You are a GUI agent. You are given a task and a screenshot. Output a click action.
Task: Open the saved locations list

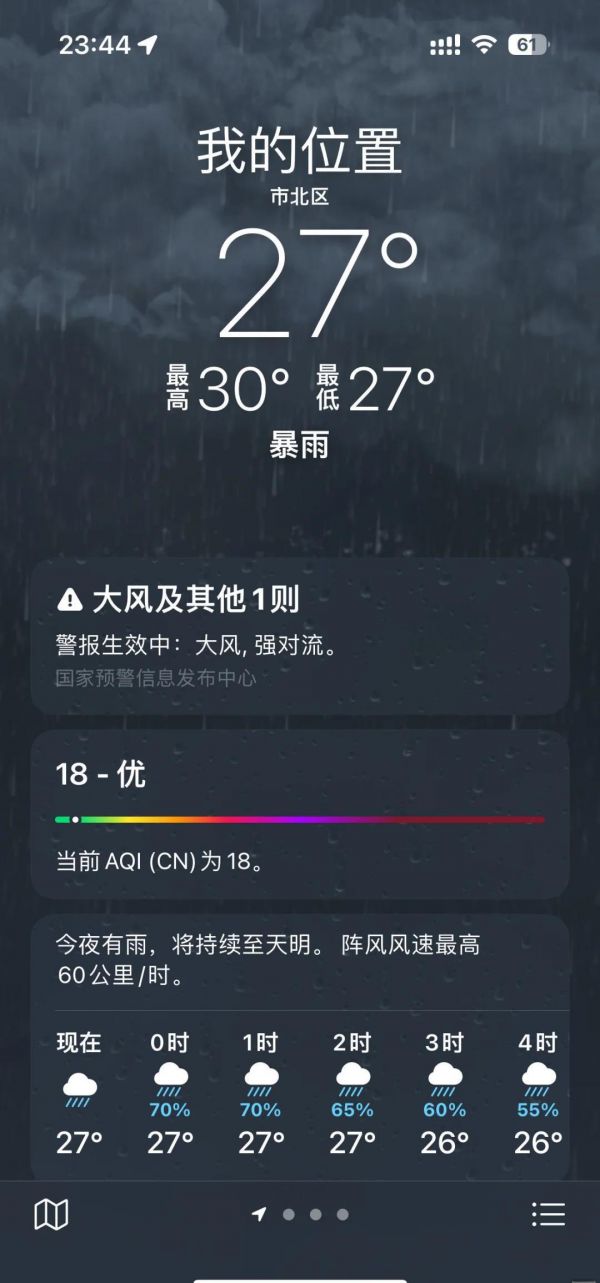[x=548, y=1214]
